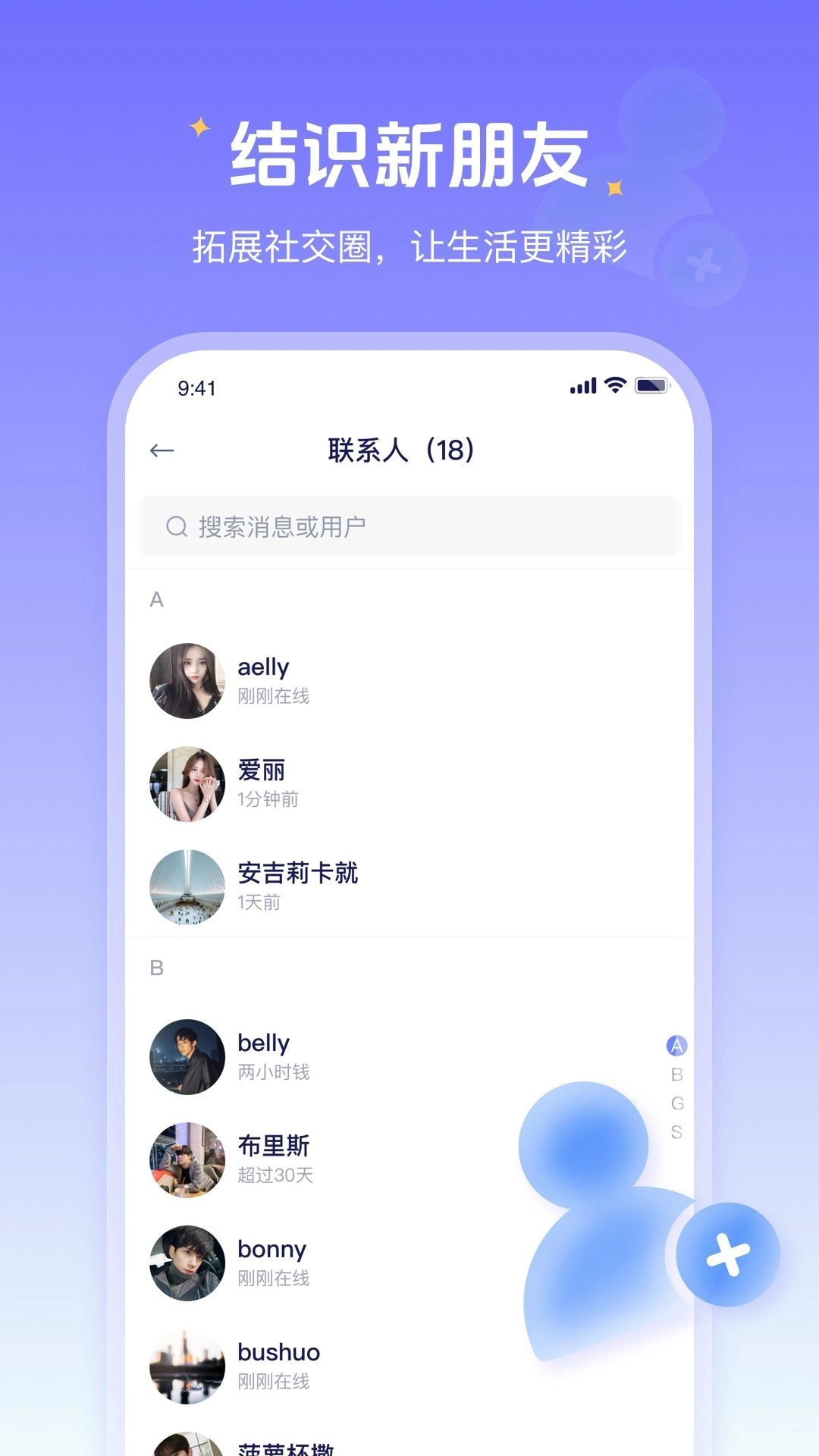Screen dimensions: 819x1456
Task: Tap the 9:41 clock in status bar
Action: point(199,387)
